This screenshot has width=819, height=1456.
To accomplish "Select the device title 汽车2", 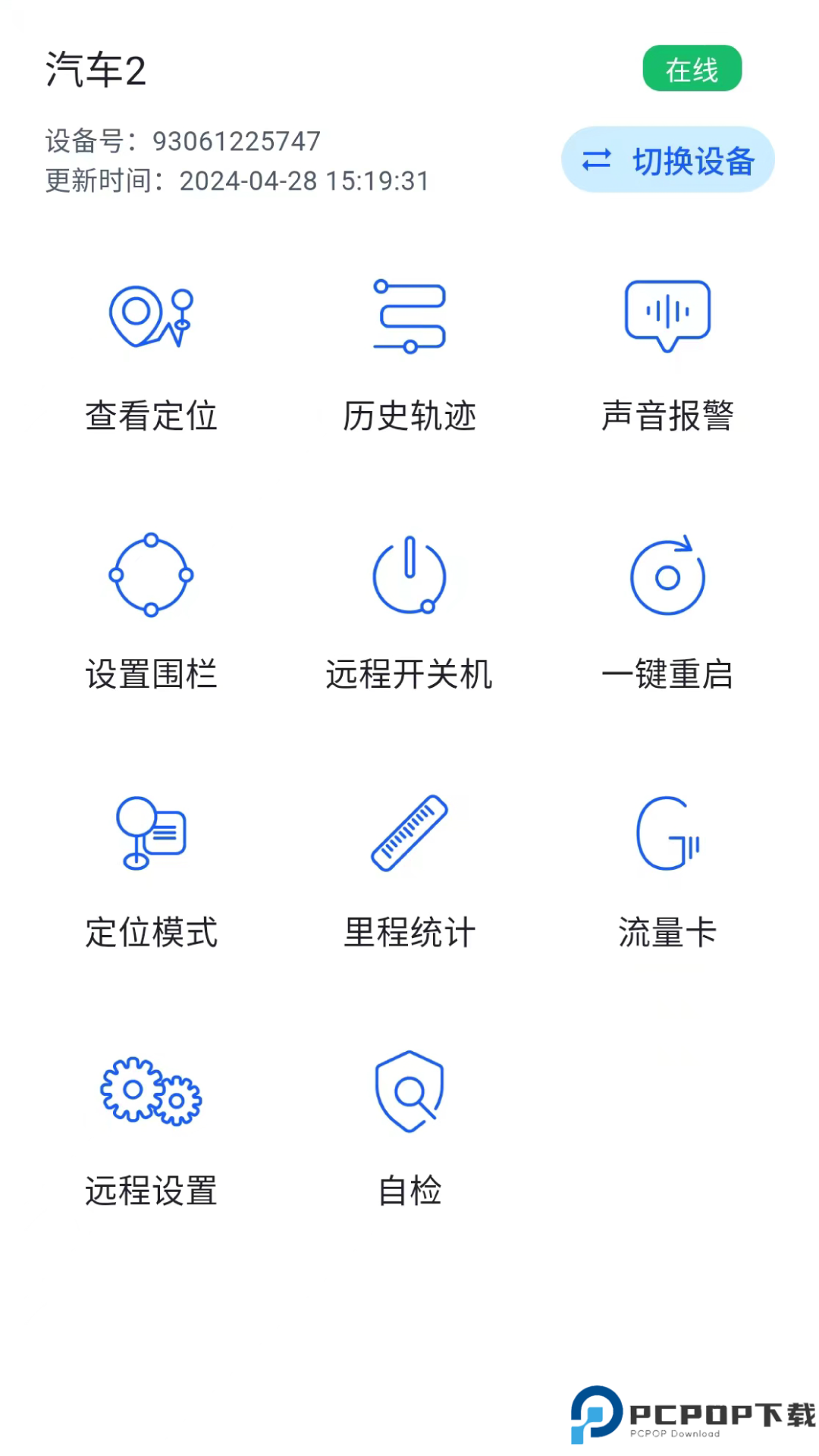I will point(94,70).
